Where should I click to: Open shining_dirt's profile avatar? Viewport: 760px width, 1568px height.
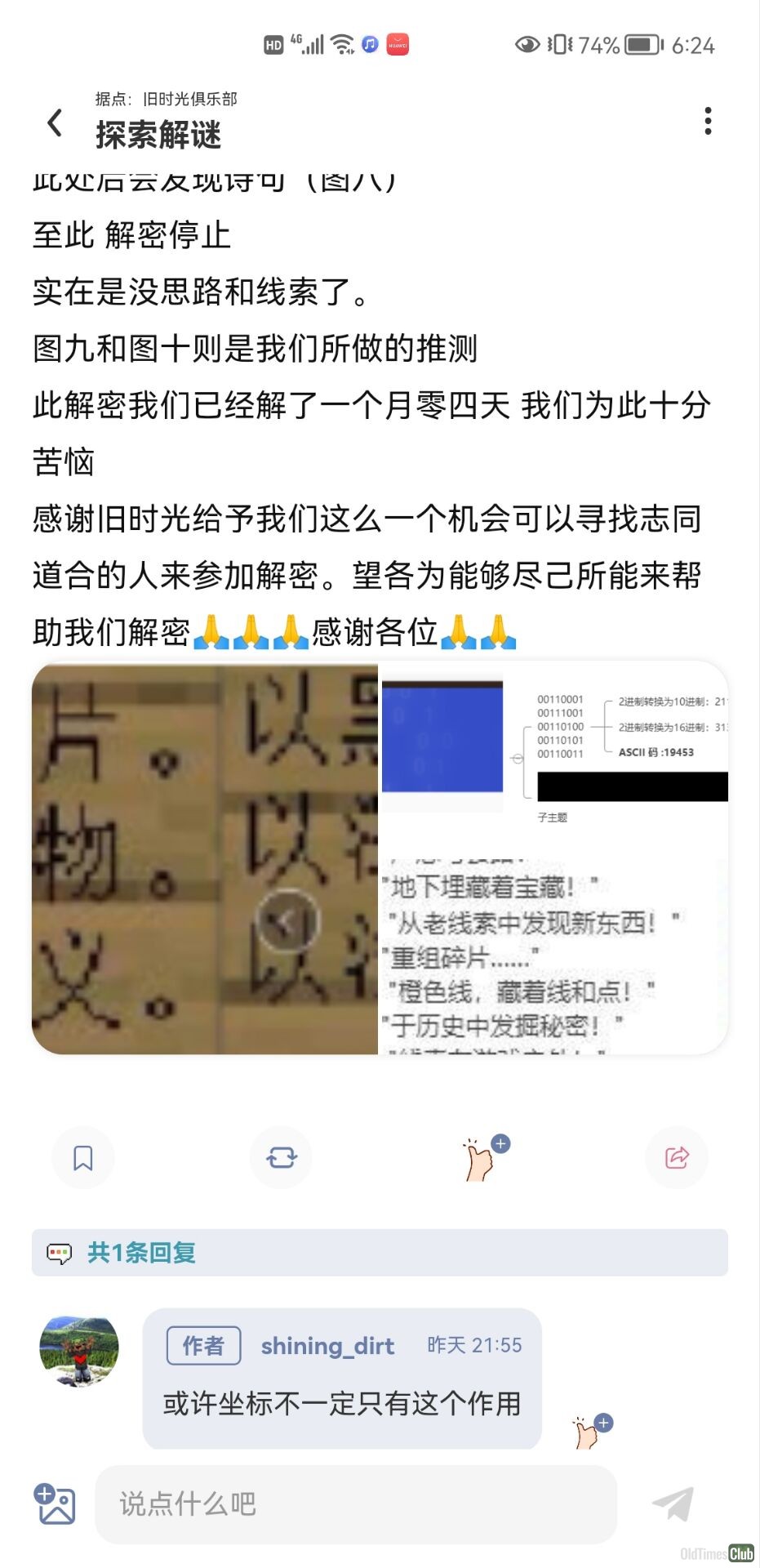pyautogui.click(x=79, y=1351)
